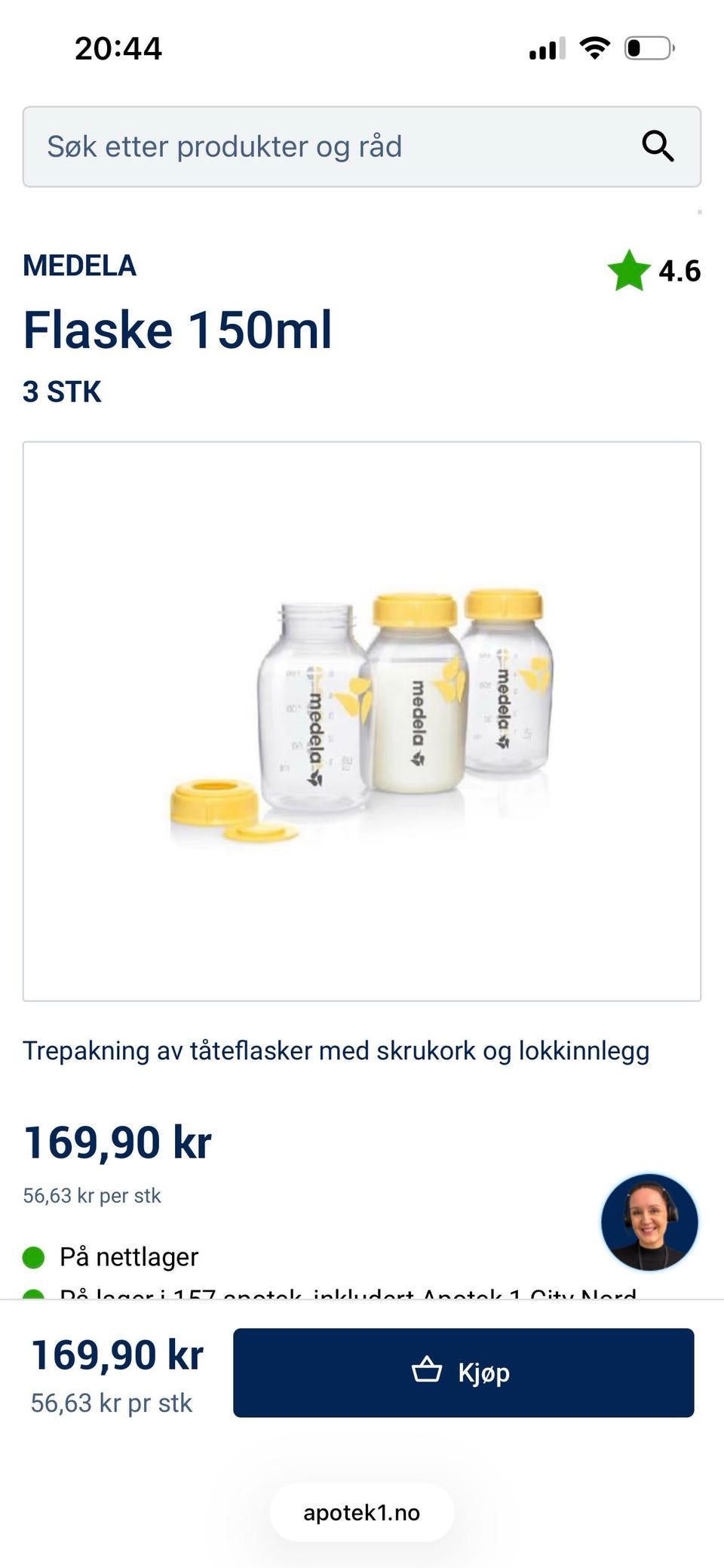Tap the apotek1.no address pill

[x=362, y=1512]
